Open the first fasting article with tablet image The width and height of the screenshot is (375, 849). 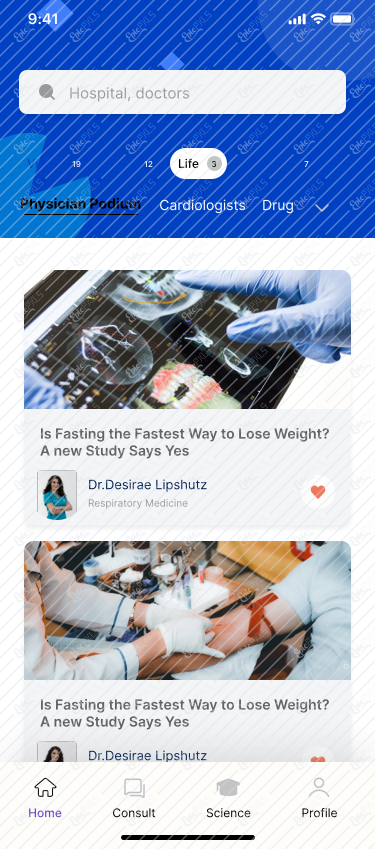(x=187, y=398)
